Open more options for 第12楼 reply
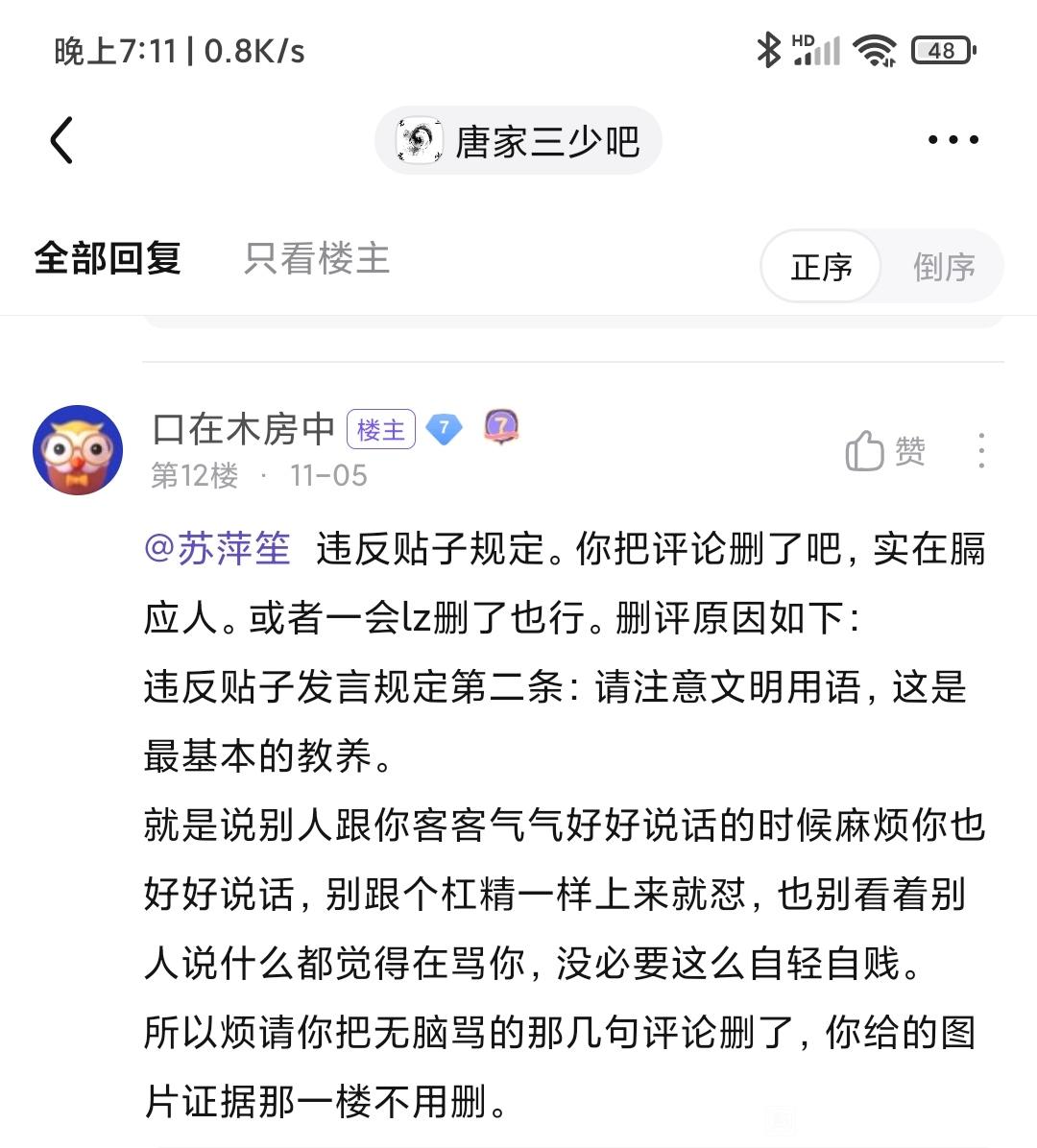1037x1148 pixels. pyautogui.click(x=980, y=450)
